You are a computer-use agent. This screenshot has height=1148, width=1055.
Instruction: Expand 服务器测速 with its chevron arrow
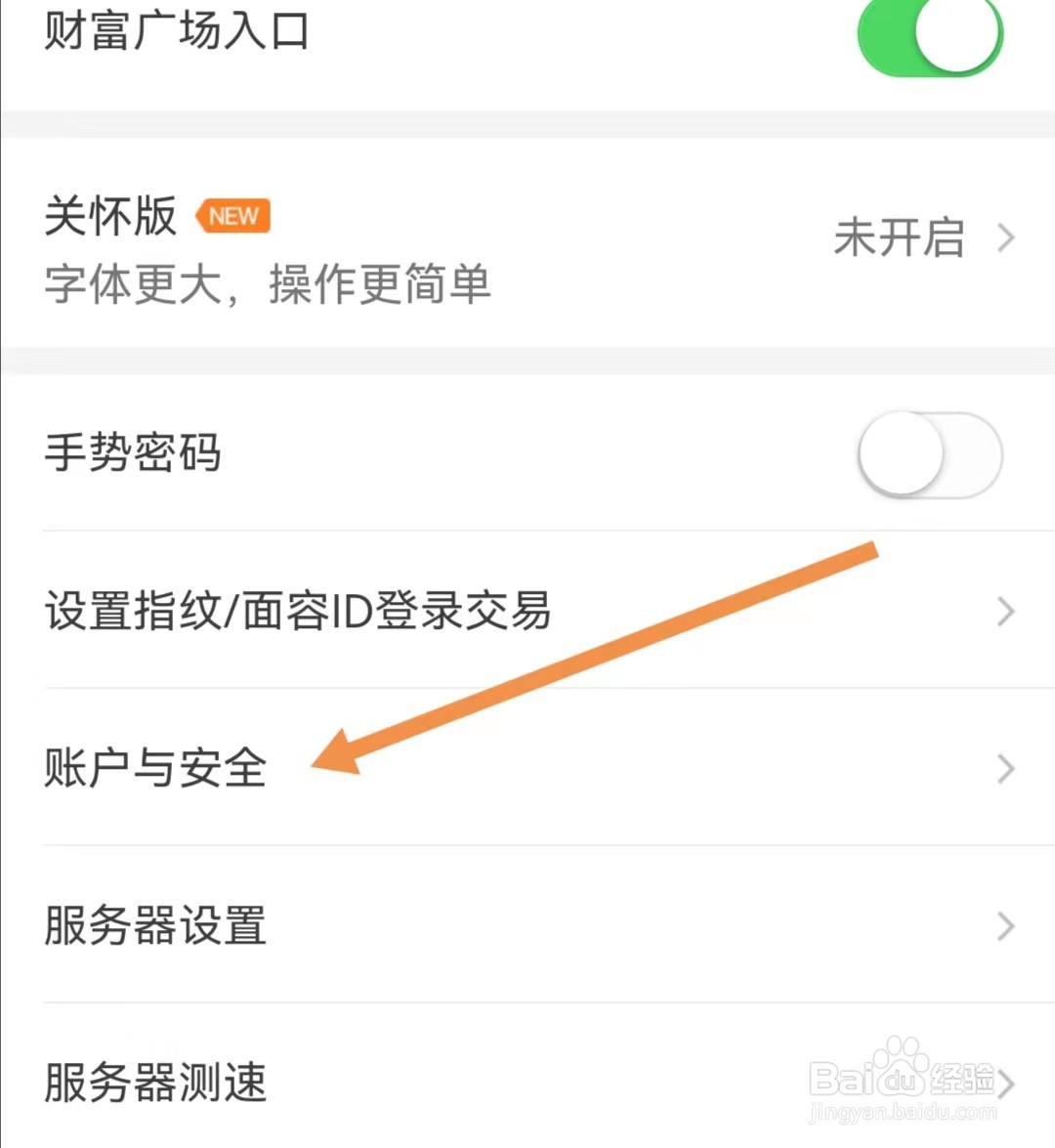point(1006,1084)
